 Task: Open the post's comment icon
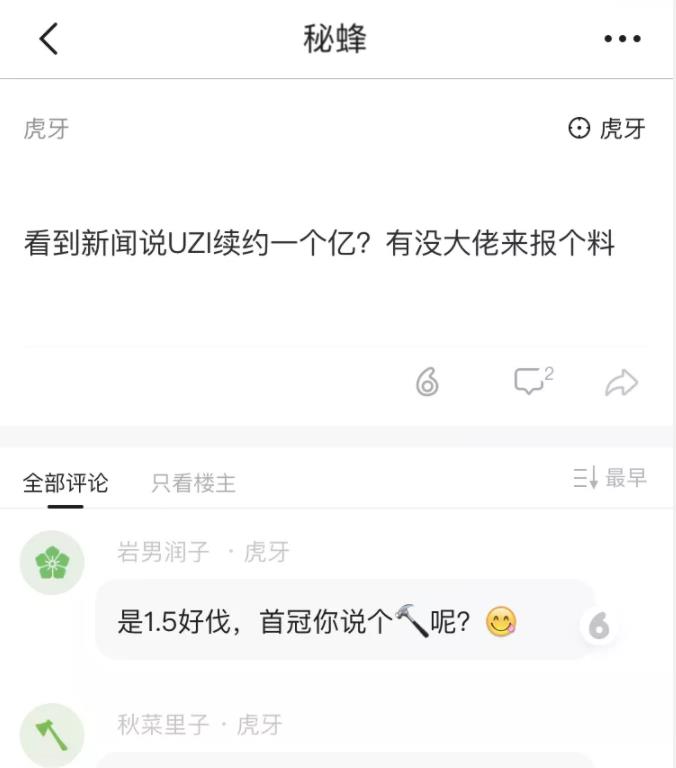[532, 381]
